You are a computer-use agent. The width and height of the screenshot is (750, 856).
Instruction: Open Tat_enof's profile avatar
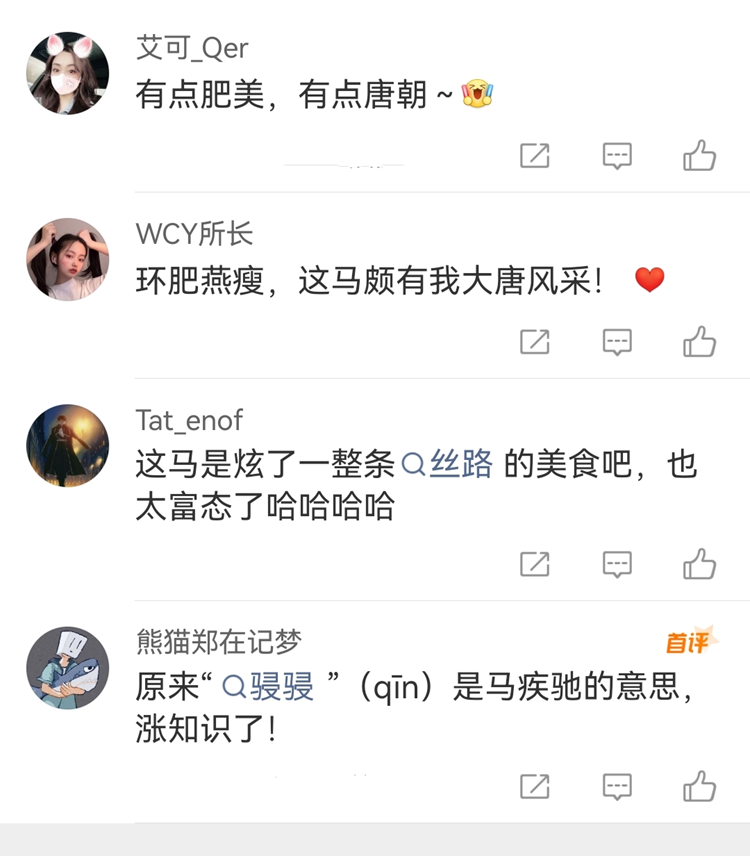click(x=68, y=445)
